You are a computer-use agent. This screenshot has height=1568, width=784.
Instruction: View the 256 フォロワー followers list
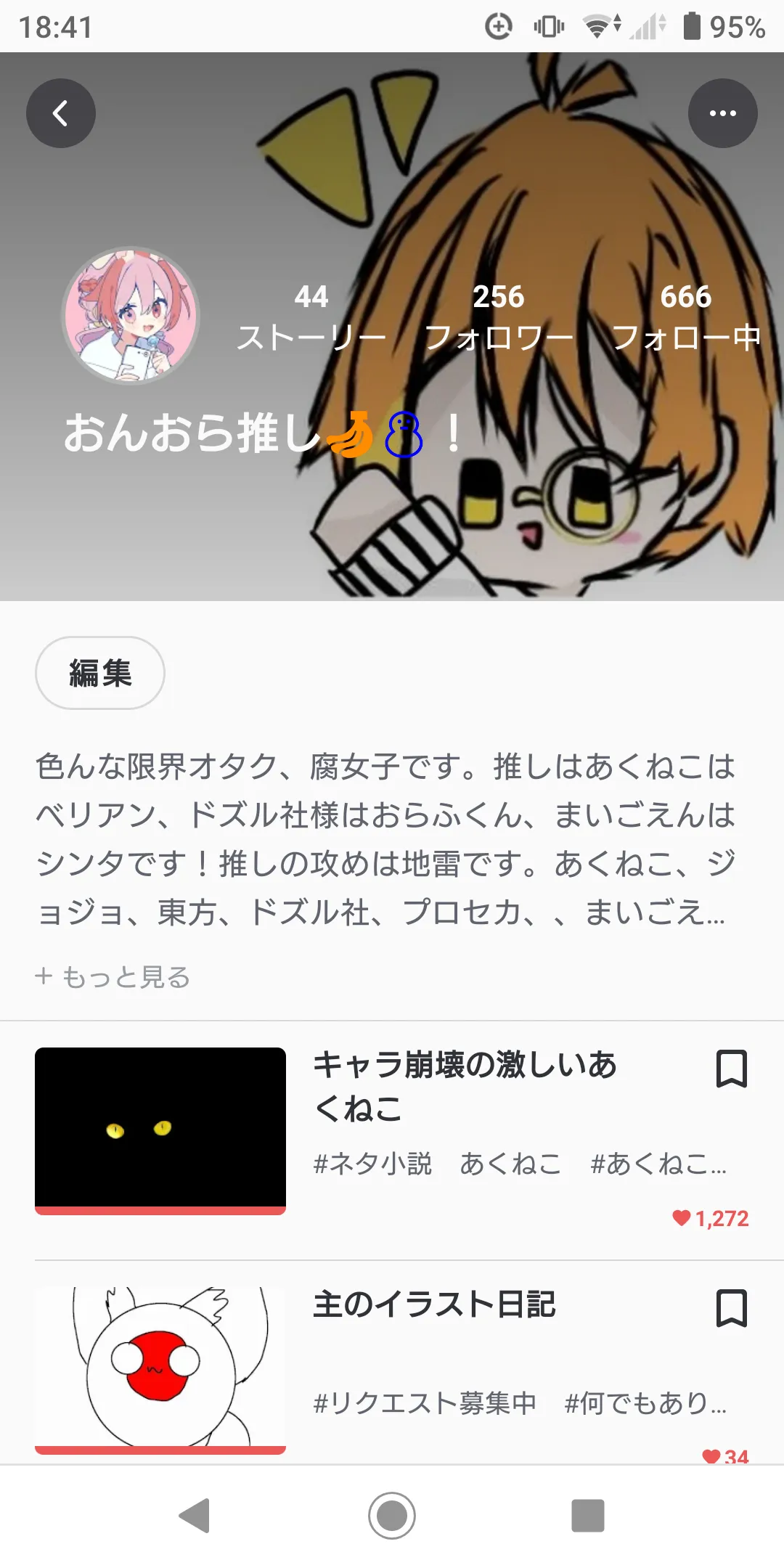tap(499, 317)
